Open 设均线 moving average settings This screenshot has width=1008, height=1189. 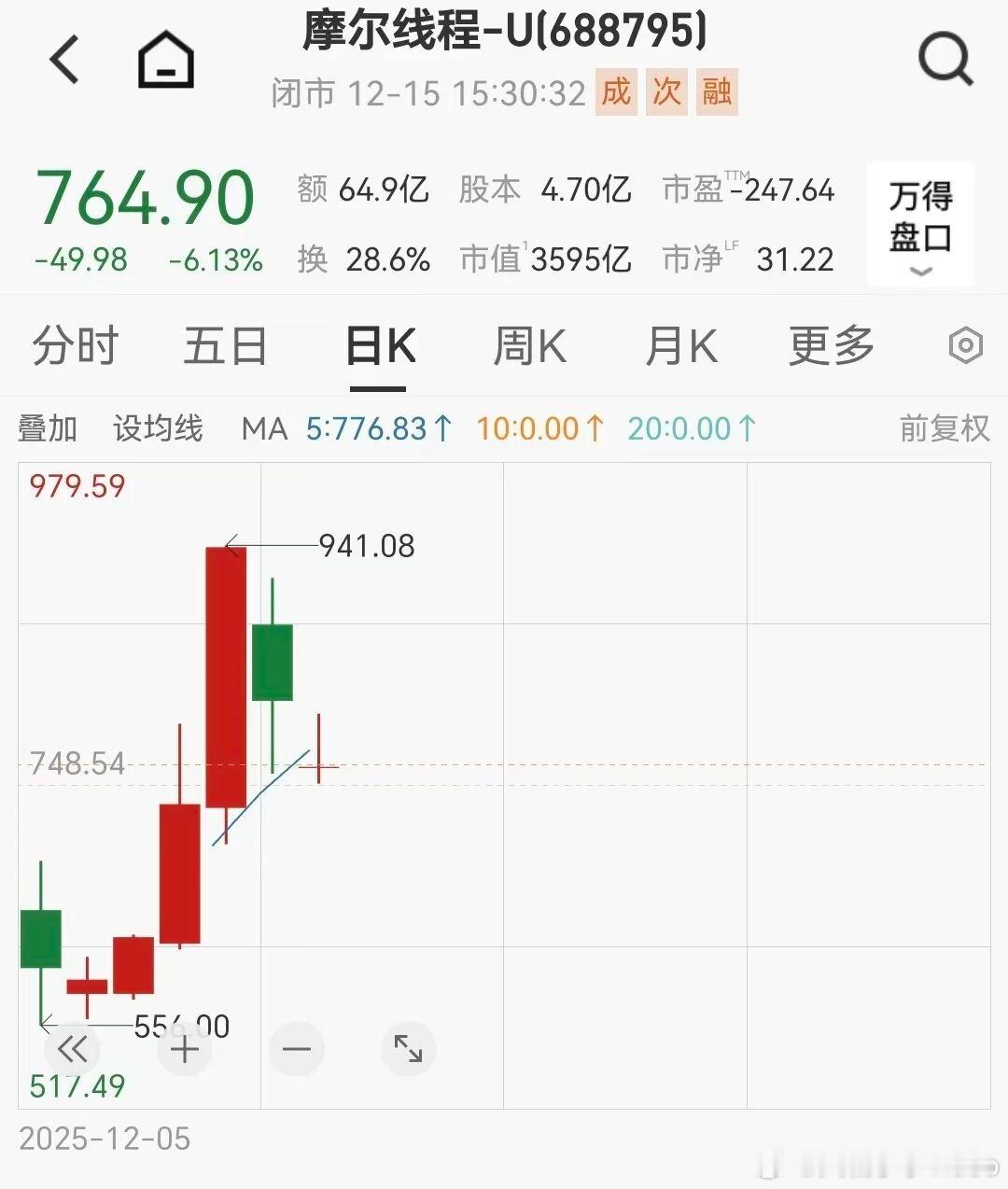(157, 428)
